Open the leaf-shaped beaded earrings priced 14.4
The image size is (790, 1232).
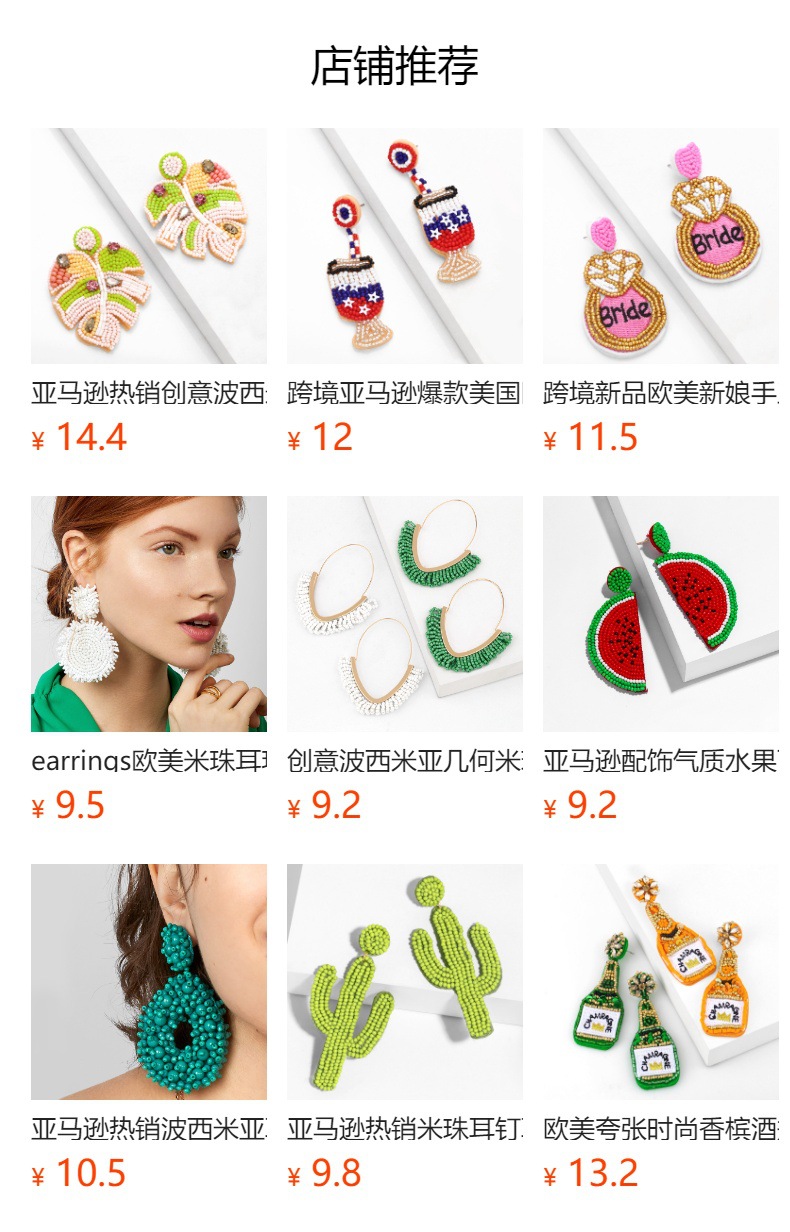(148, 246)
